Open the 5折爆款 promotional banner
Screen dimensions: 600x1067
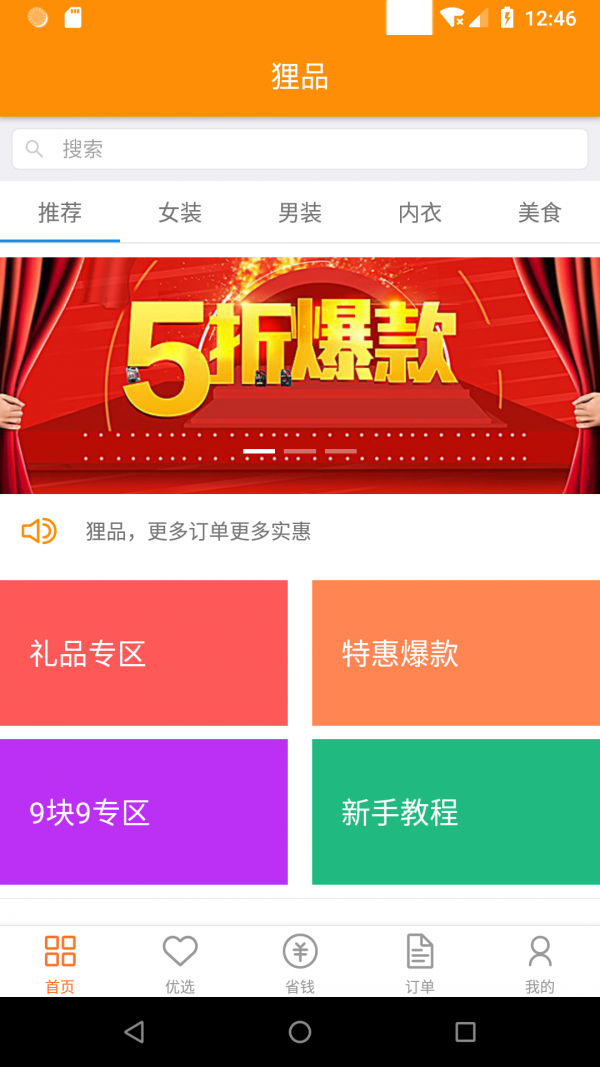pos(300,375)
